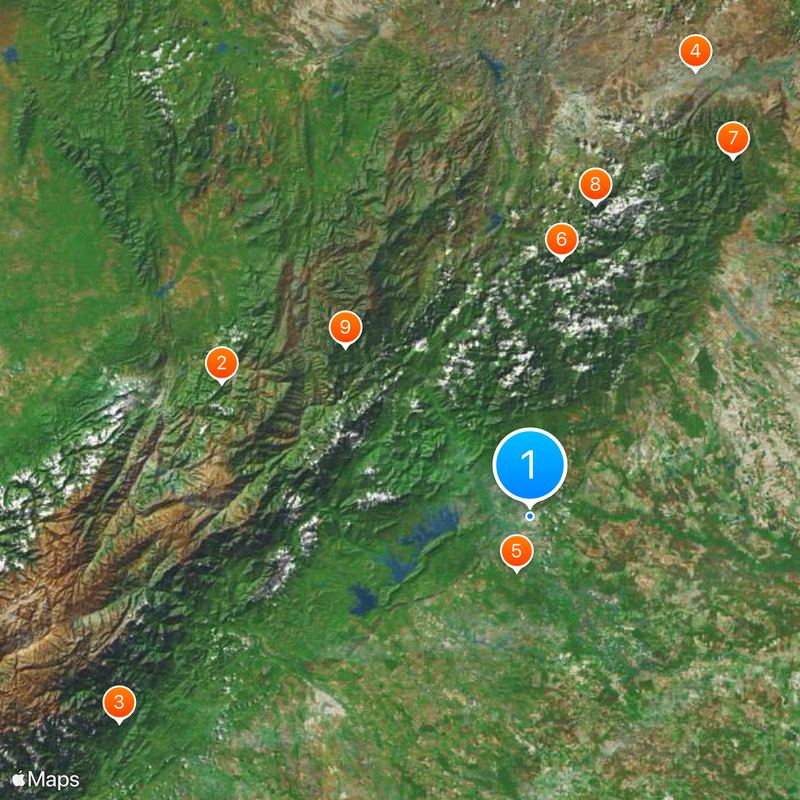This screenshot has height=800, width=800.
Task: Select the orange pin numbered 7
Action: pyautogui.click(x=732, y=138)
